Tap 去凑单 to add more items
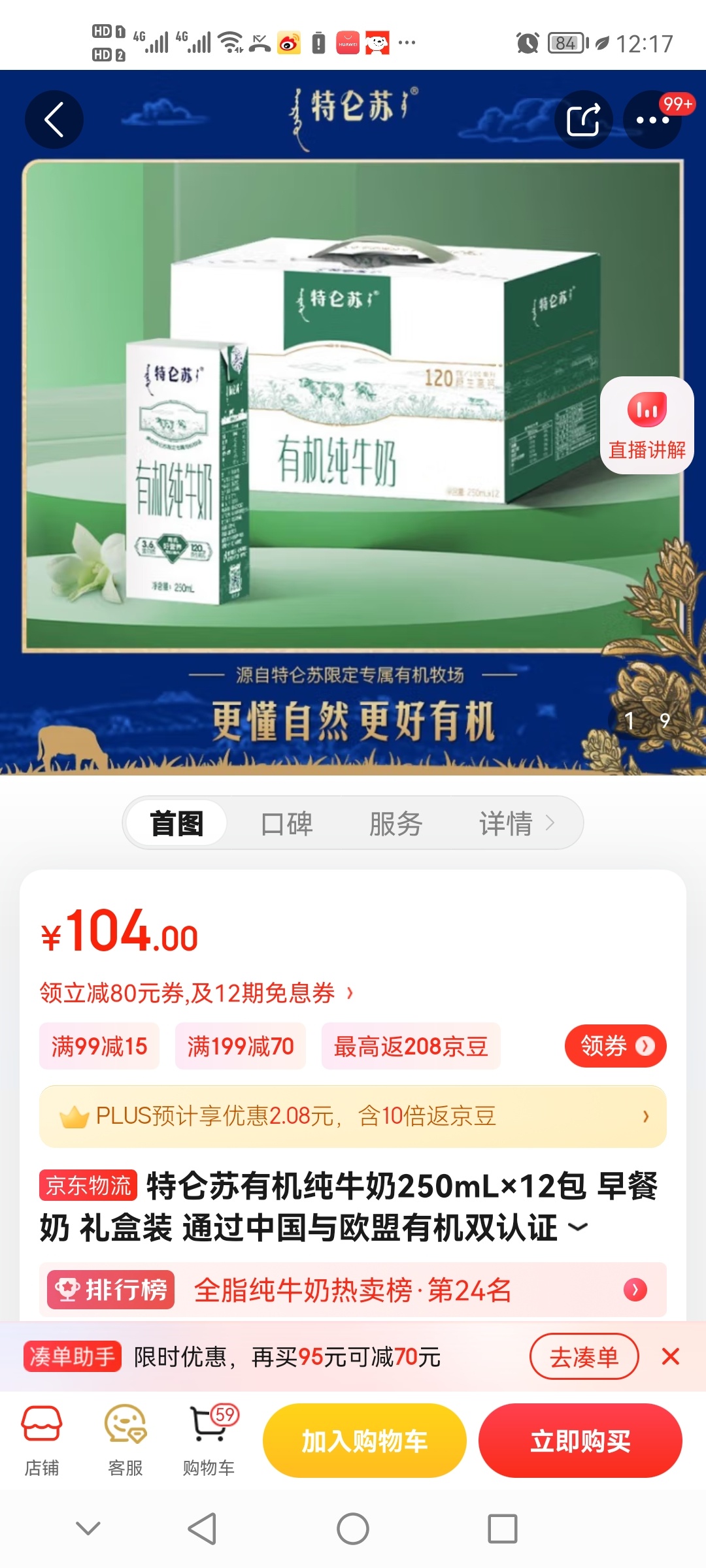The width and height of the screenshot is (706, 1568). (583, 1357)
